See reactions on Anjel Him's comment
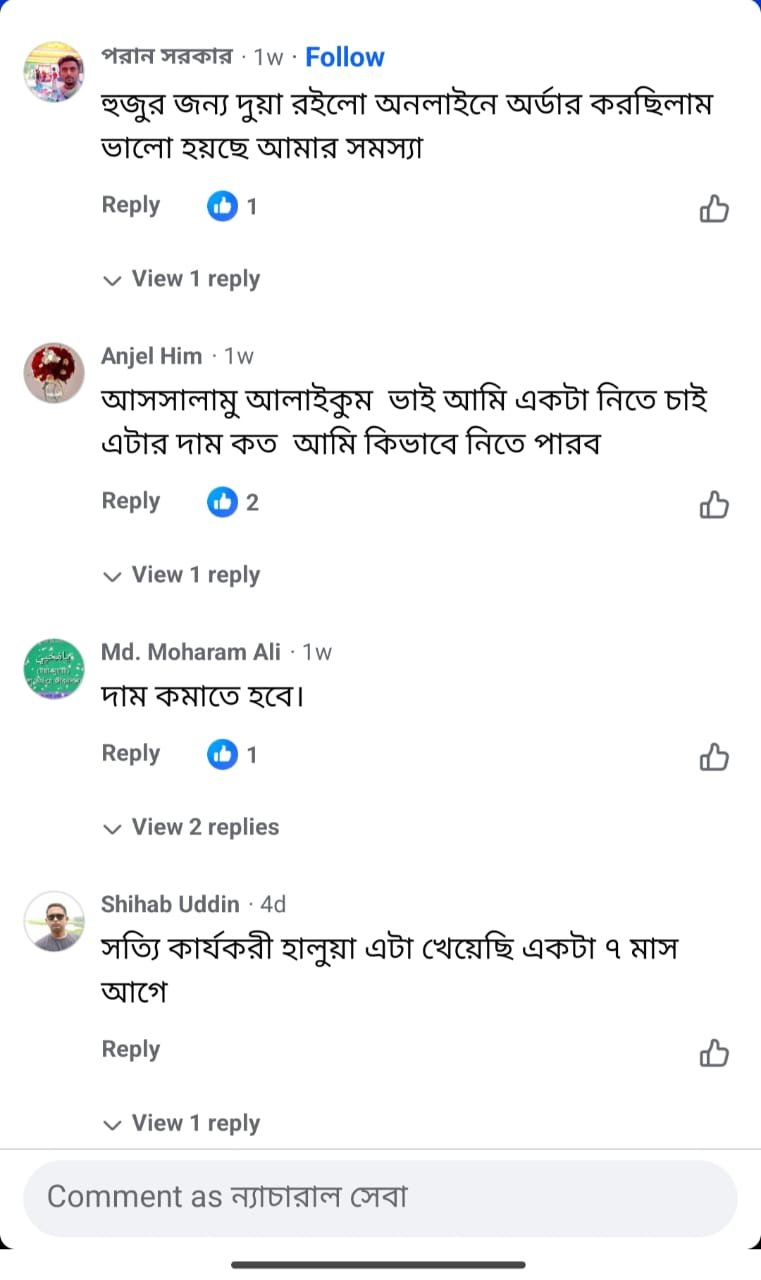This screenshot has height=1280, width=761. click(232, 502)
